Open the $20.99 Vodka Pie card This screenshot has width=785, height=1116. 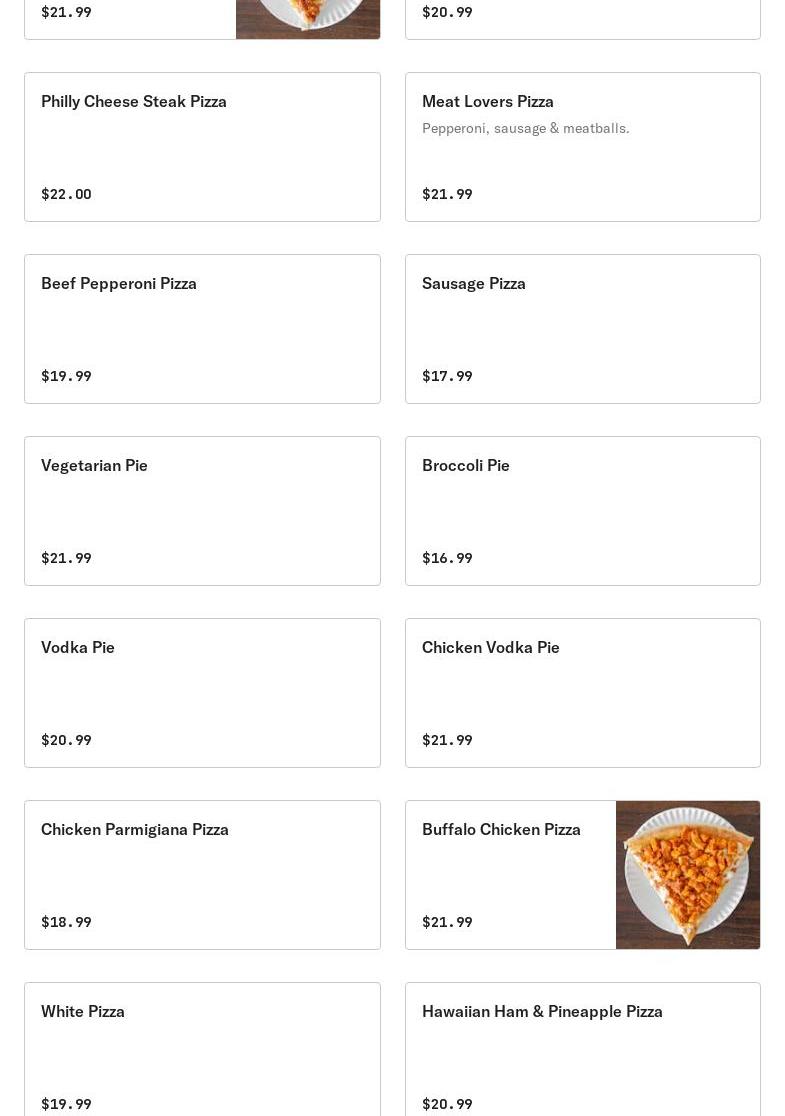pyautogui.click(x=202, y=693)
